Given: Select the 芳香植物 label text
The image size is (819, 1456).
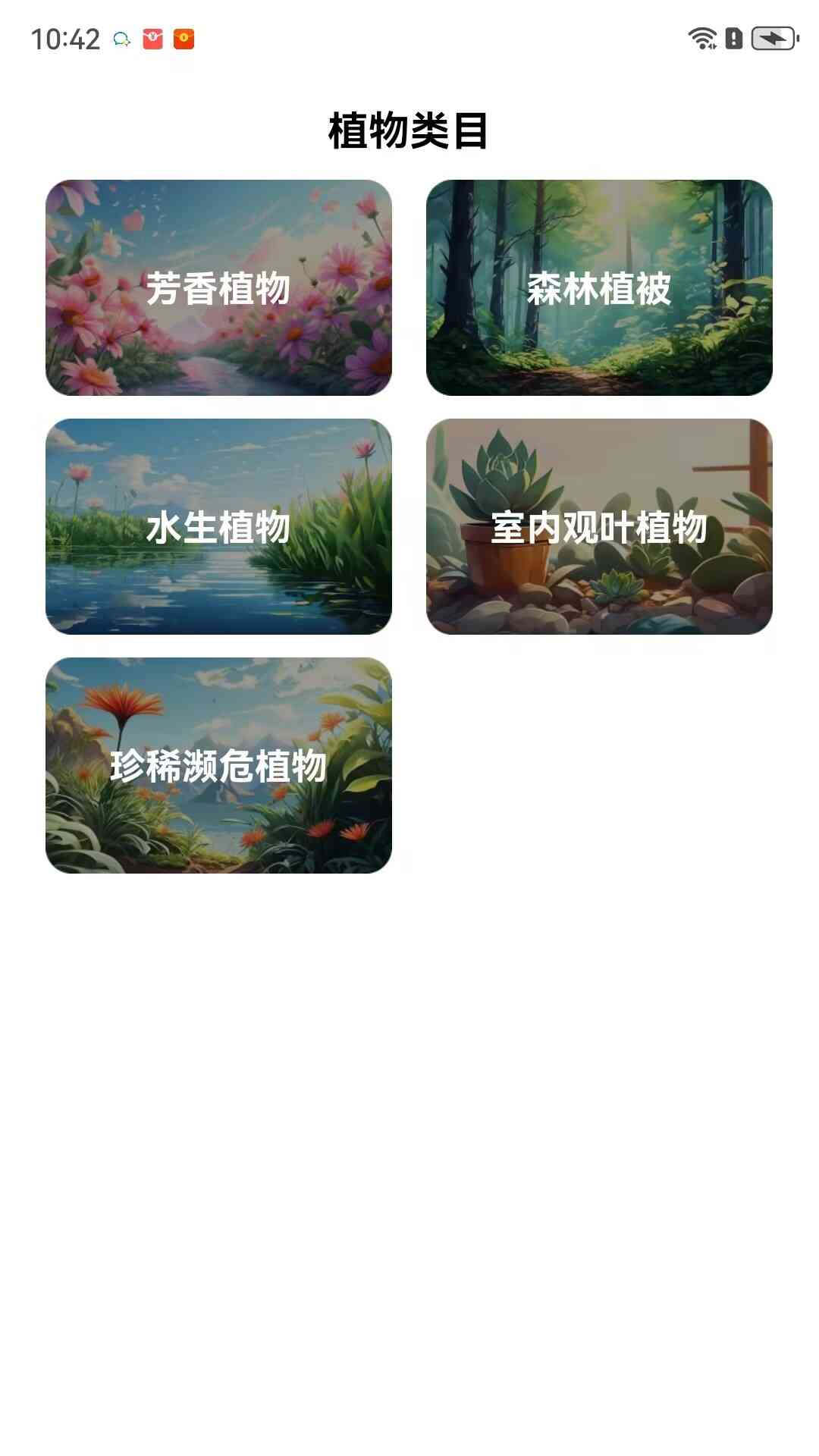Looking at the screenshot, I should (x=218, y=288).
